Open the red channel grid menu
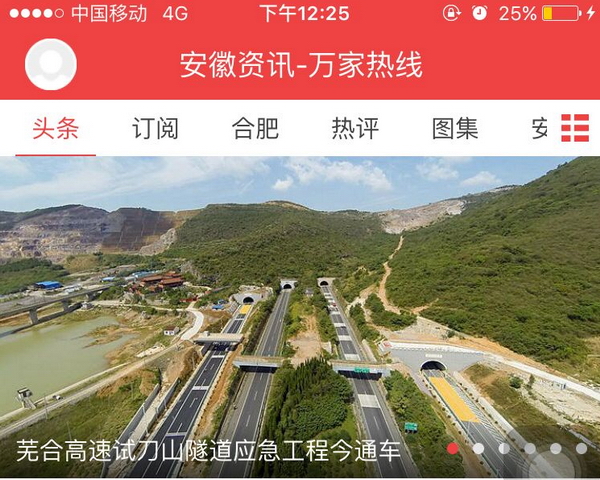The image size is (600, 480). (x=574, y=128)
